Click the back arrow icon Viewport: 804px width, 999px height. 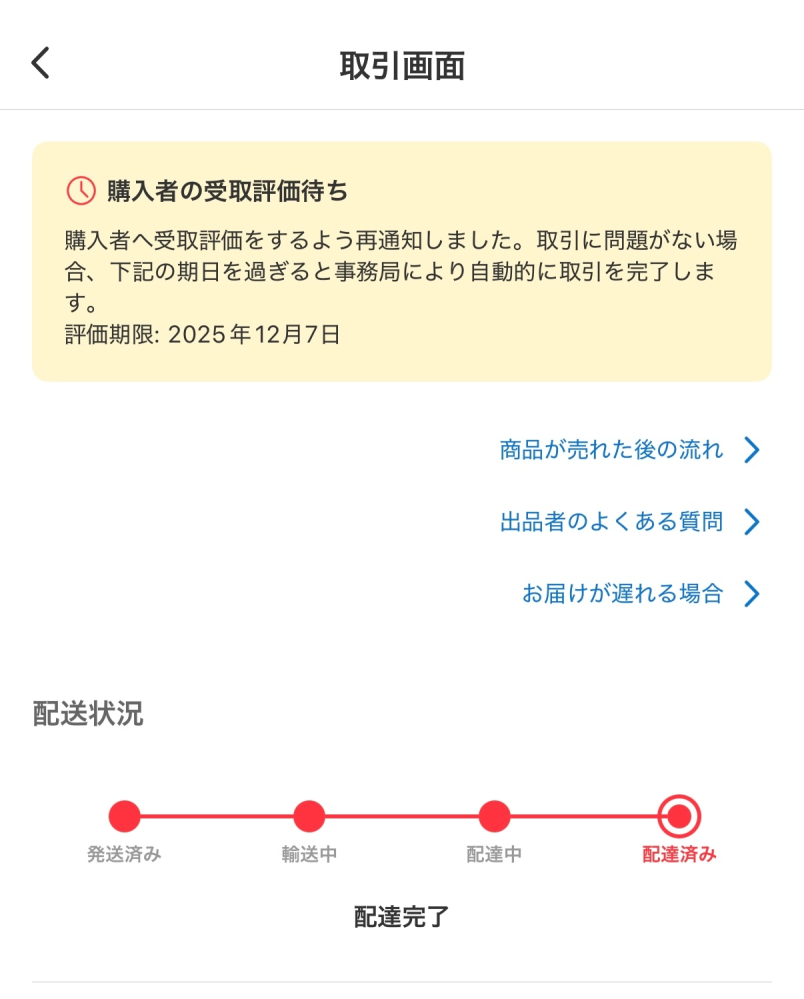pyautogui.click(x=39, y=62)
